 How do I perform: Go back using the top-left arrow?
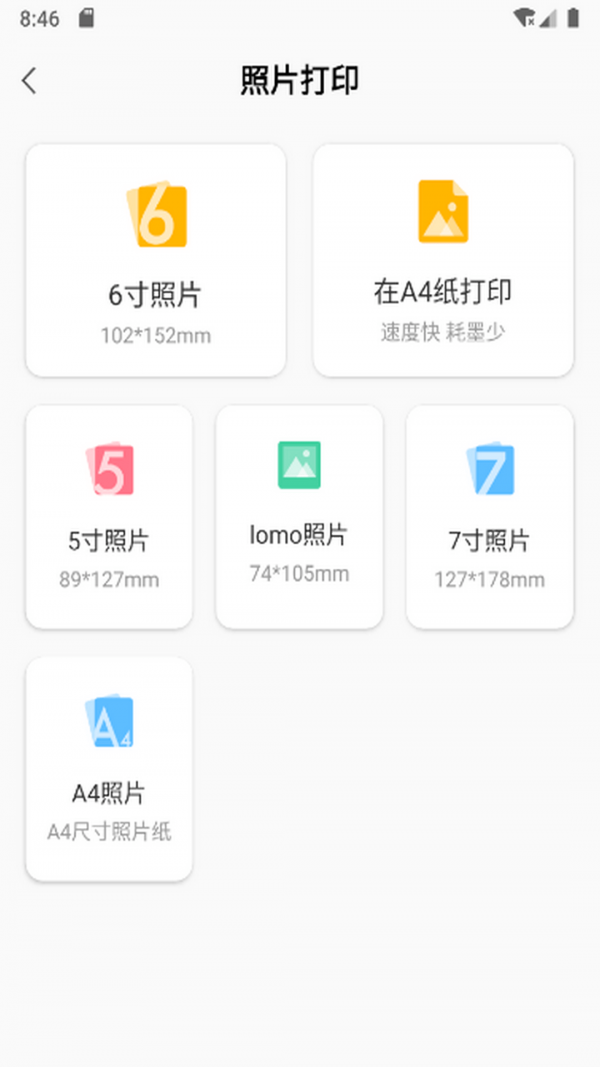pyautogui.click(x=29, y=81)
